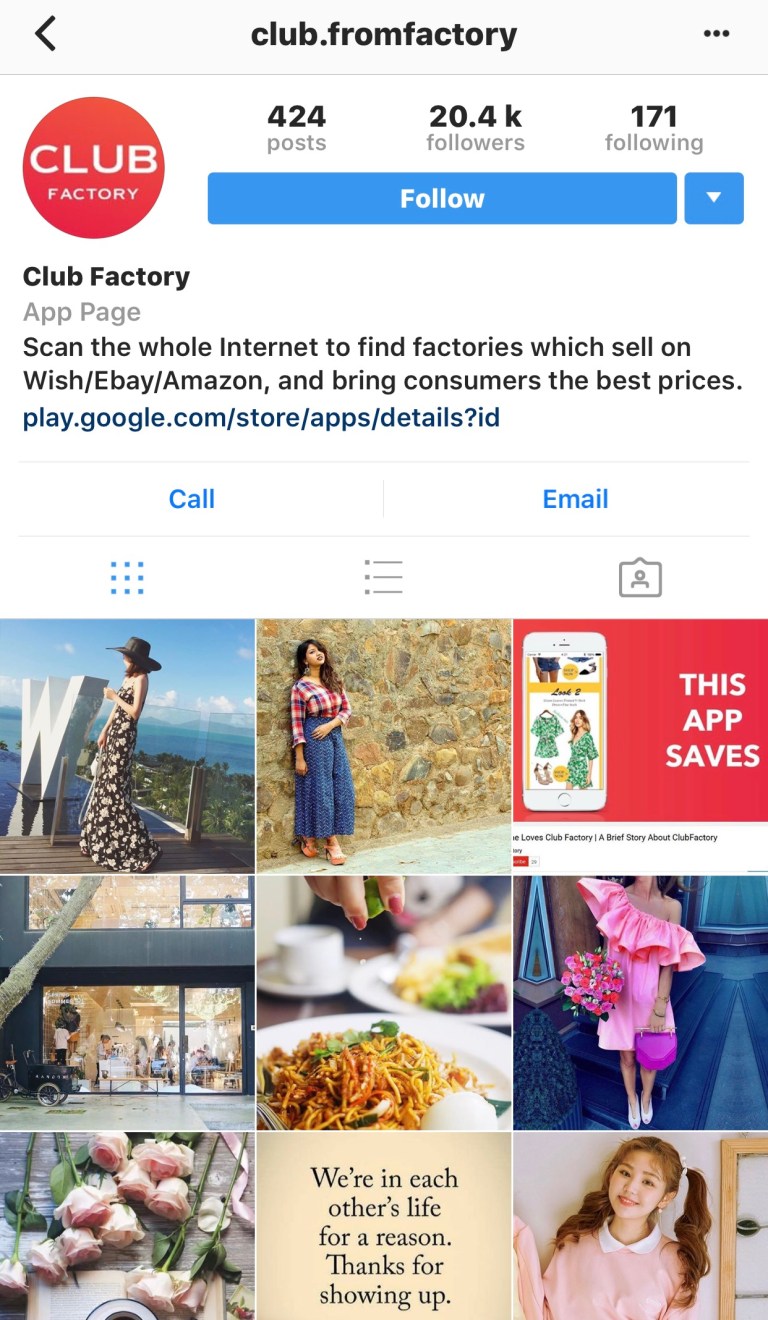Image resolution: width=768 pixels, height=1320 pixels.
Task: Open post of woman by stone wall
Action: [x=384, y=745]
